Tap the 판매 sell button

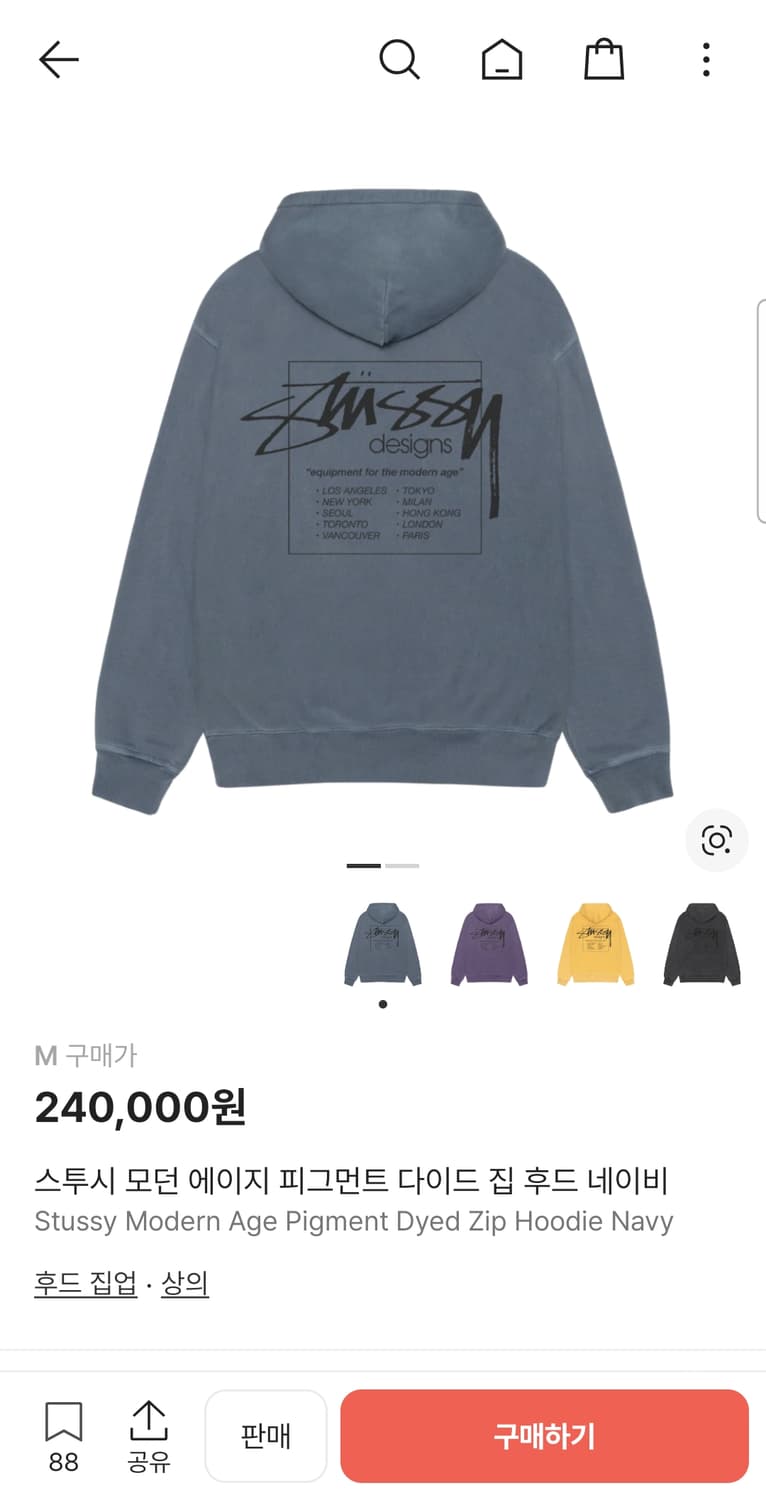(x=266, y=1436)
